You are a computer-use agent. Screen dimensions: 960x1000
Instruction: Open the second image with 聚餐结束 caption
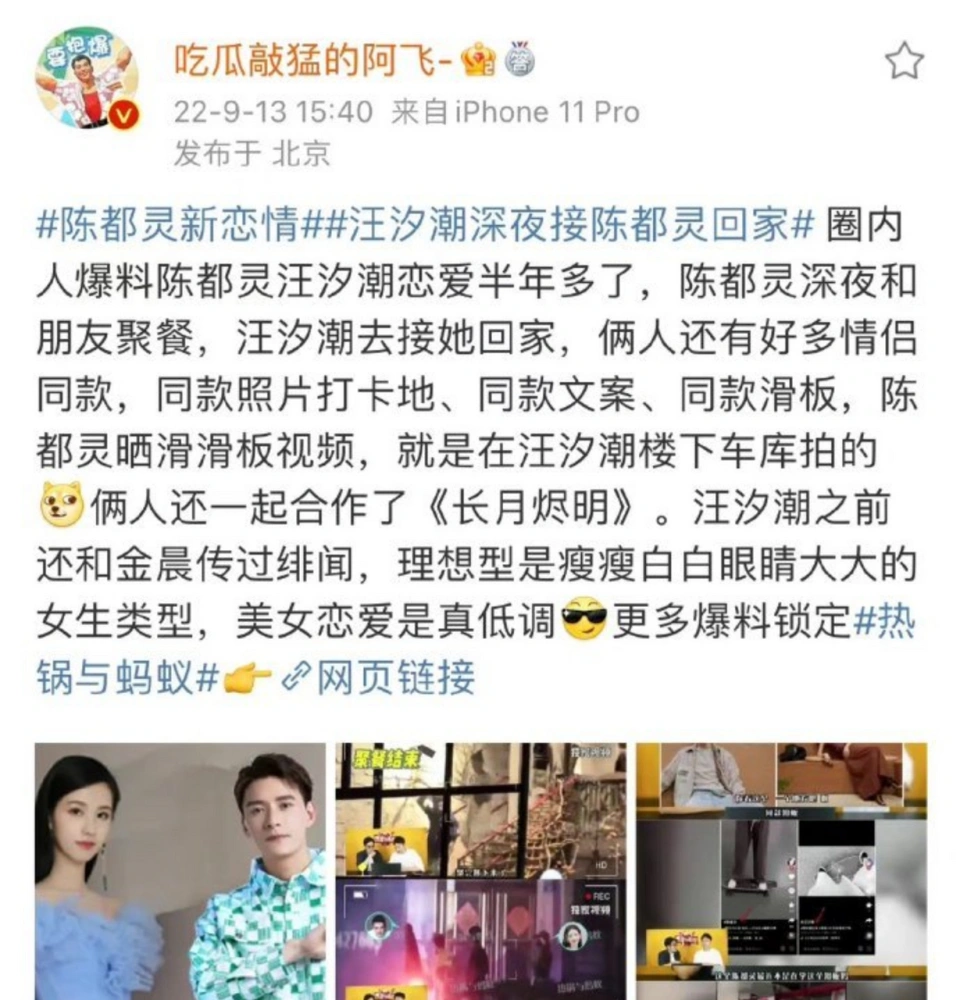click(x=480, y=870)
